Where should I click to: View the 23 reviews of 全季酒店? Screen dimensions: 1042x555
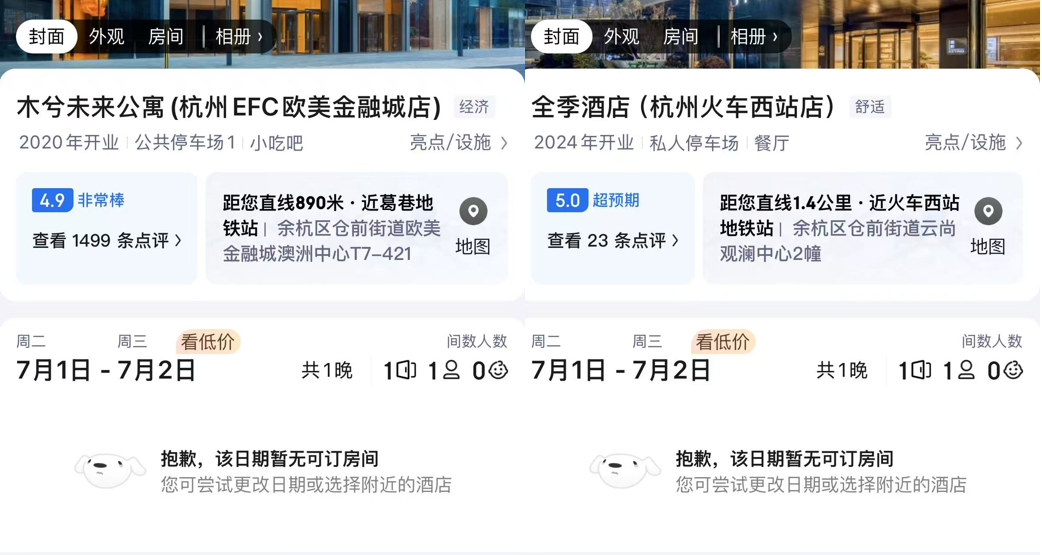613,241
